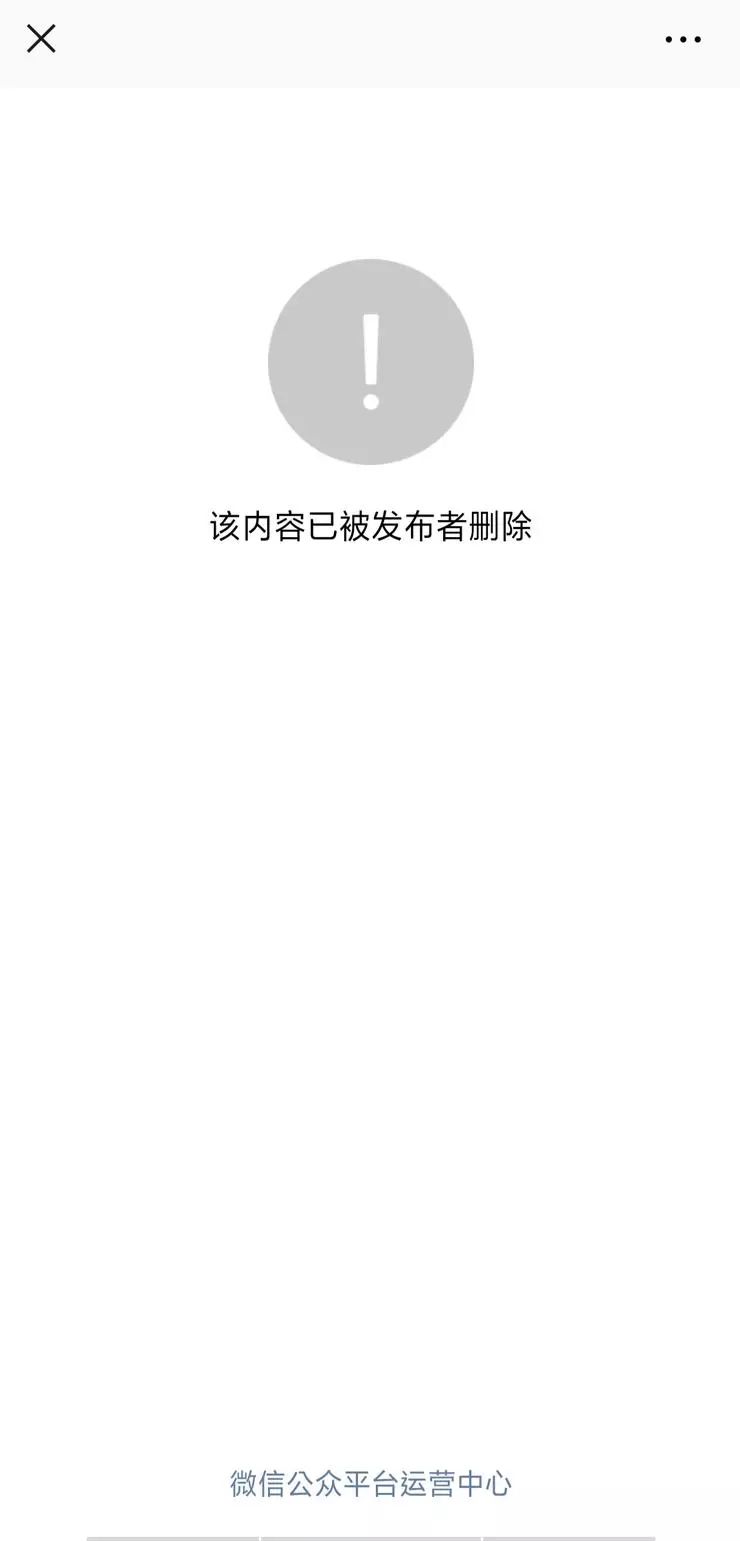
Task: Open the three-dot more options menu
Action: point(683,40)
